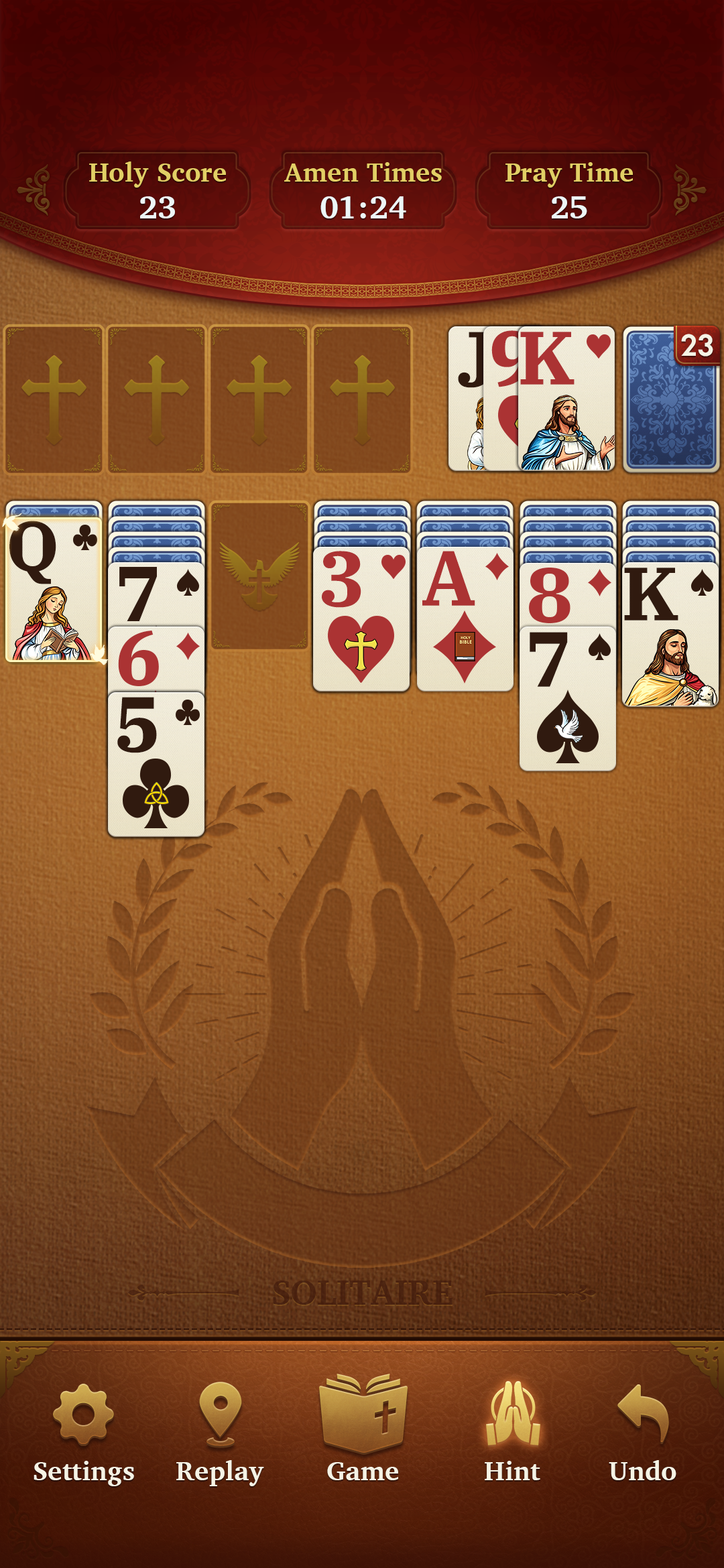The image size is (724, 1568).
Task: Select the 5 of Clubs card
Action: point(156,764)
